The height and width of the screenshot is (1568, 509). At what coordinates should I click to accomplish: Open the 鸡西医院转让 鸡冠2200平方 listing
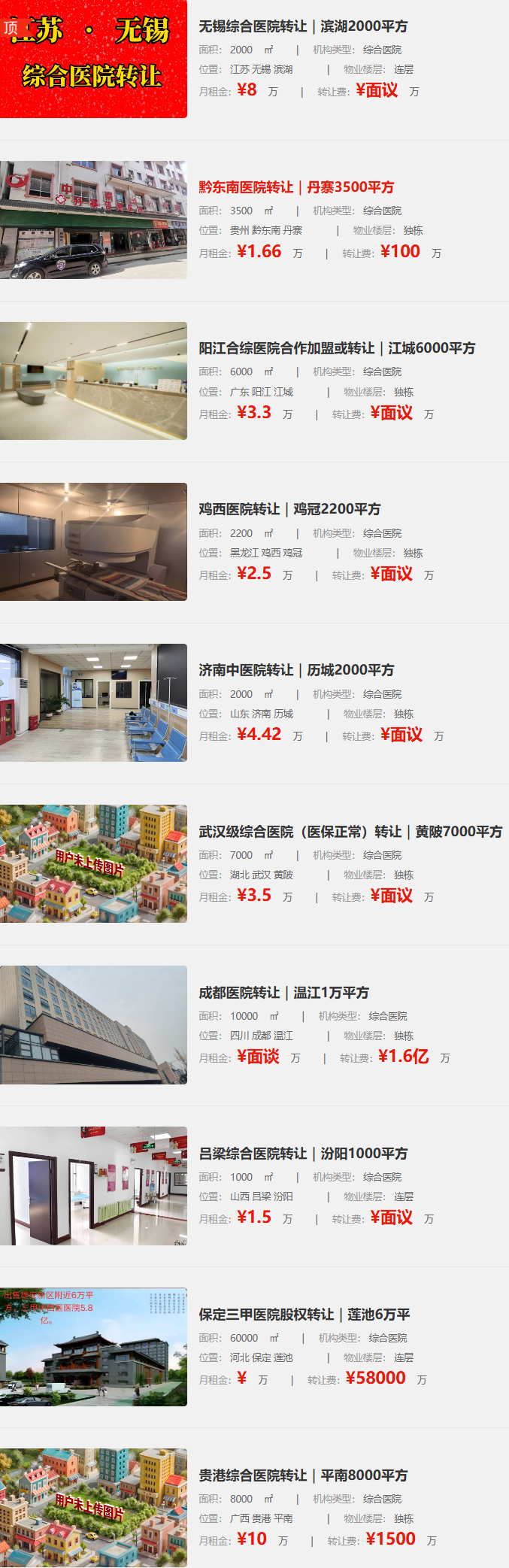tap(289, 509)
